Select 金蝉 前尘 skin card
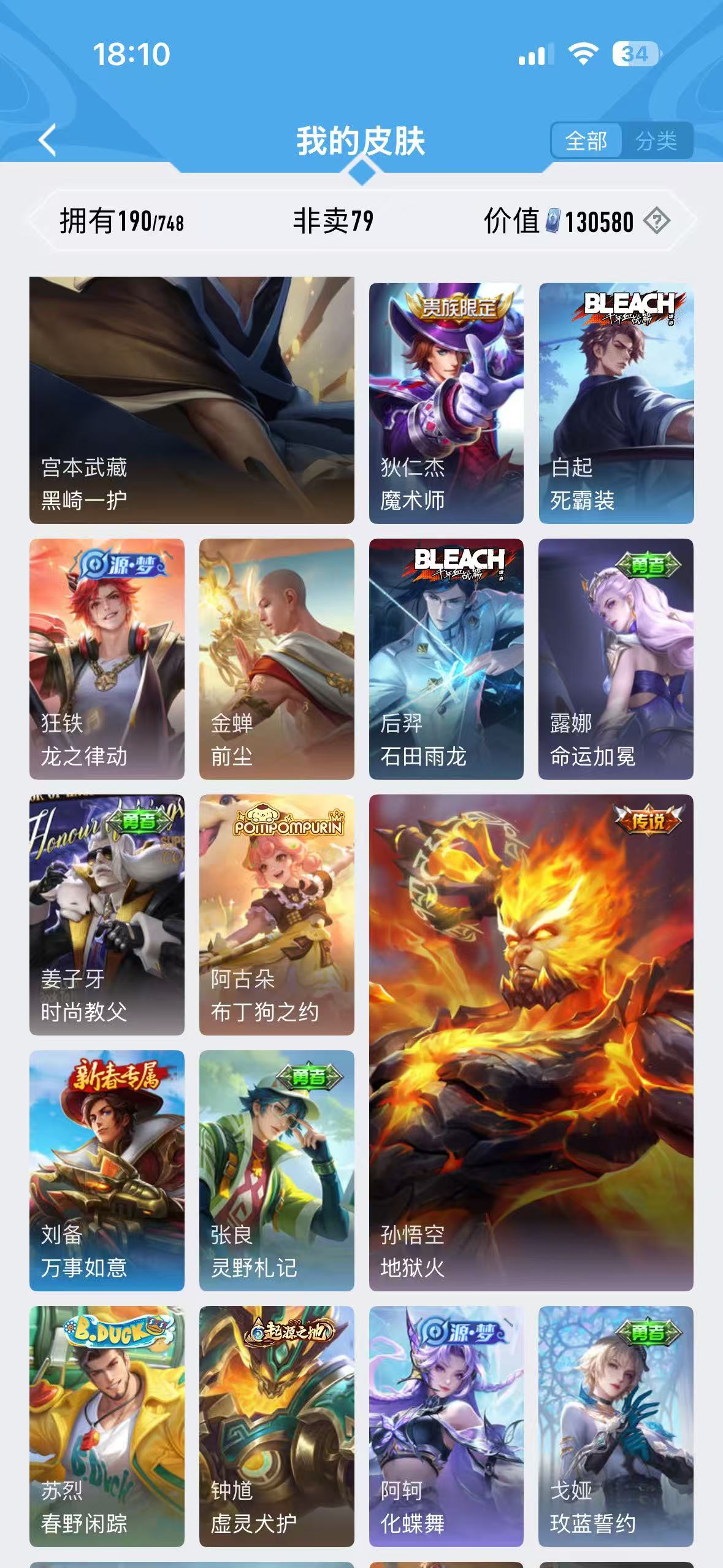This screenshot has height=1568, width=723. point(277,659)
